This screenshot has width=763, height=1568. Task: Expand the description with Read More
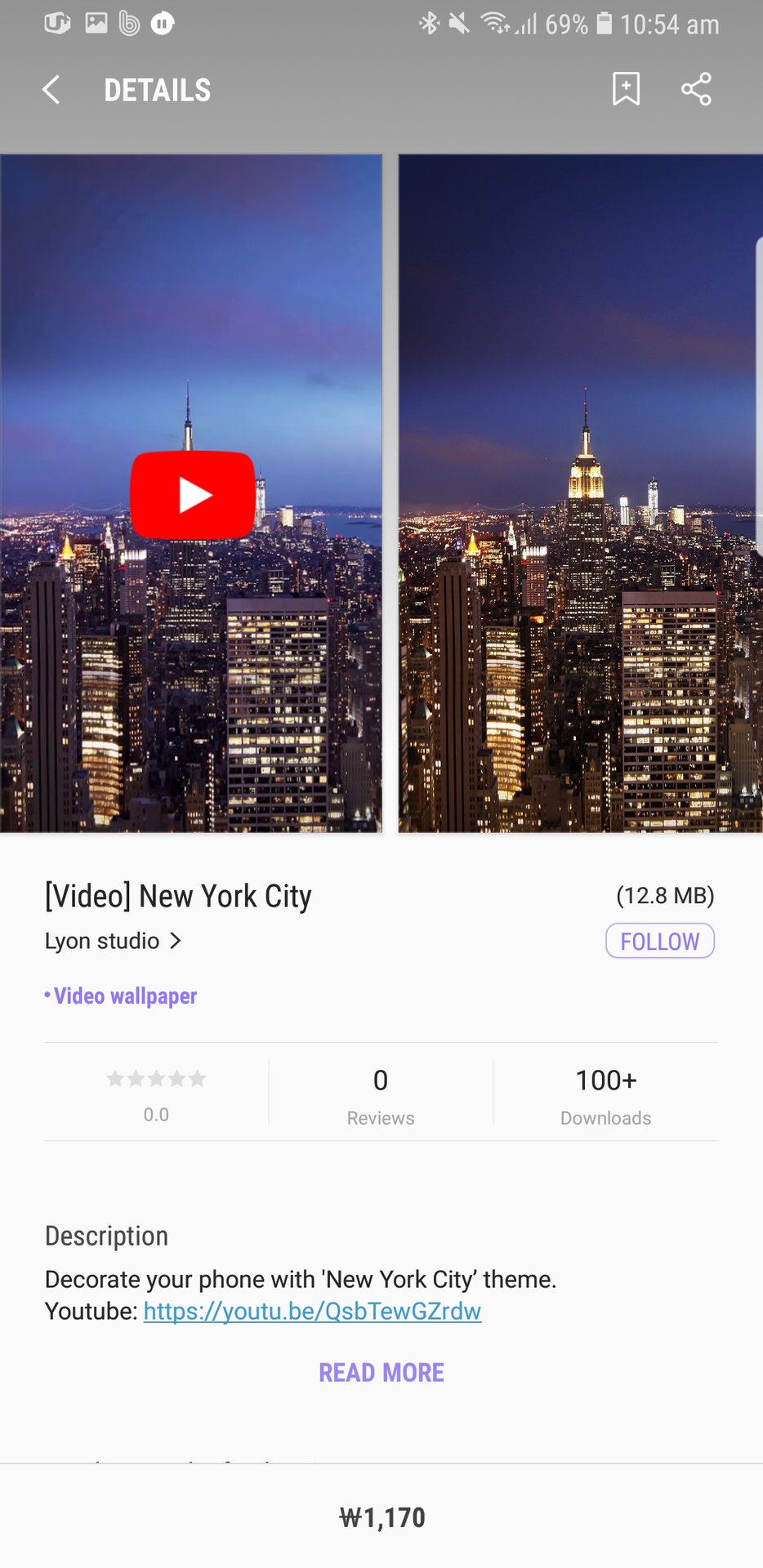coord(381,1373)
